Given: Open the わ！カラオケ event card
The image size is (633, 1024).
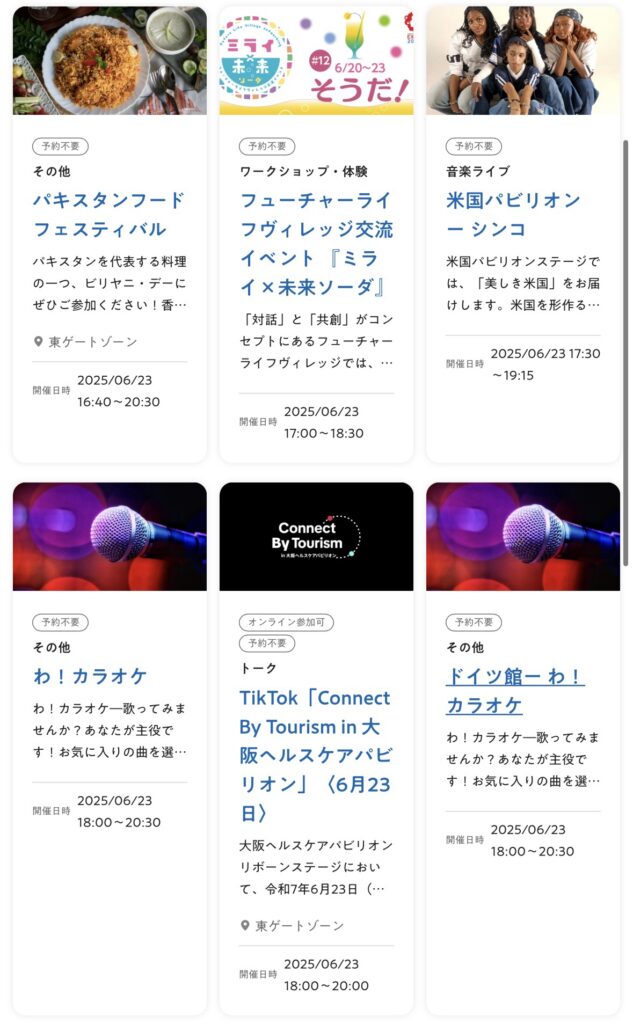Looking at the screenshot, I should click(90, 676).
